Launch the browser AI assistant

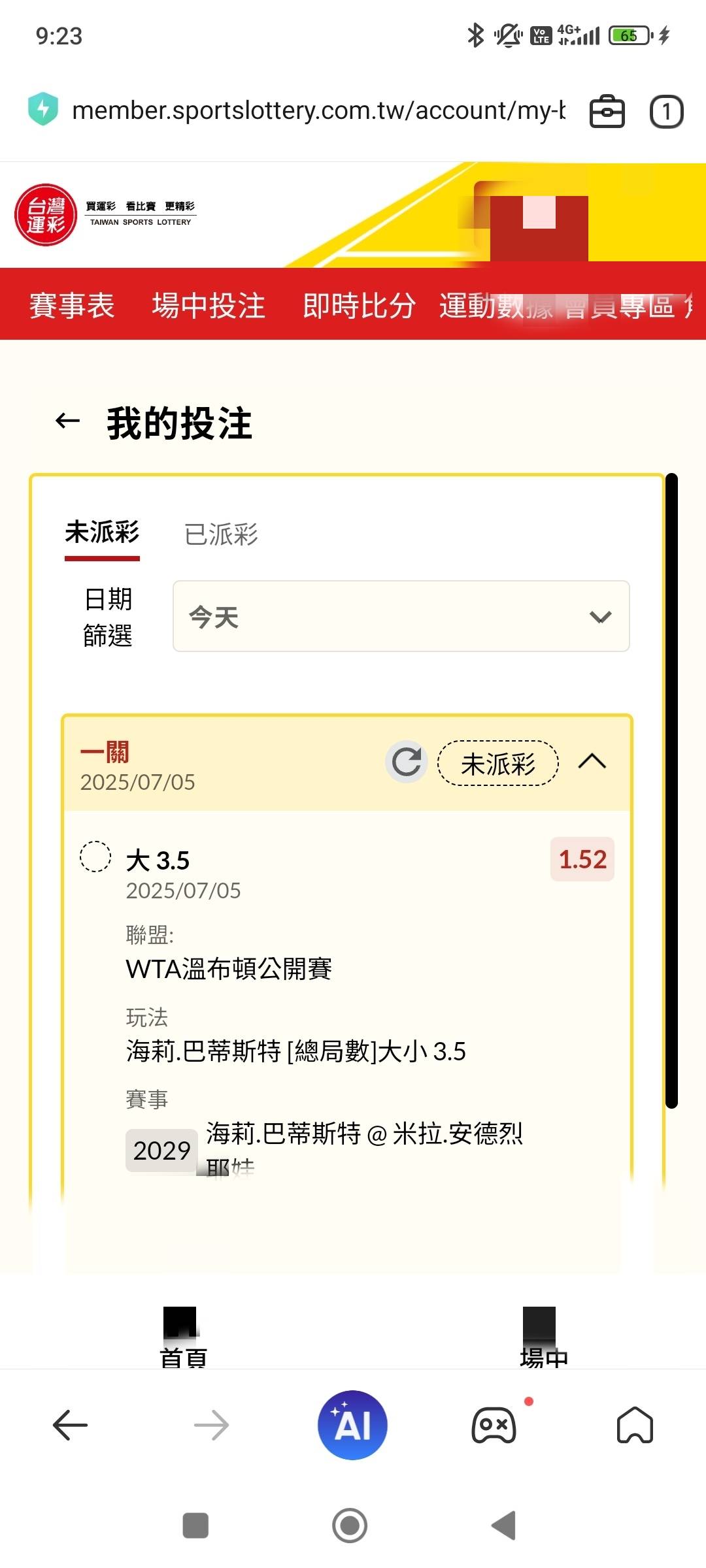point(352,1425)
